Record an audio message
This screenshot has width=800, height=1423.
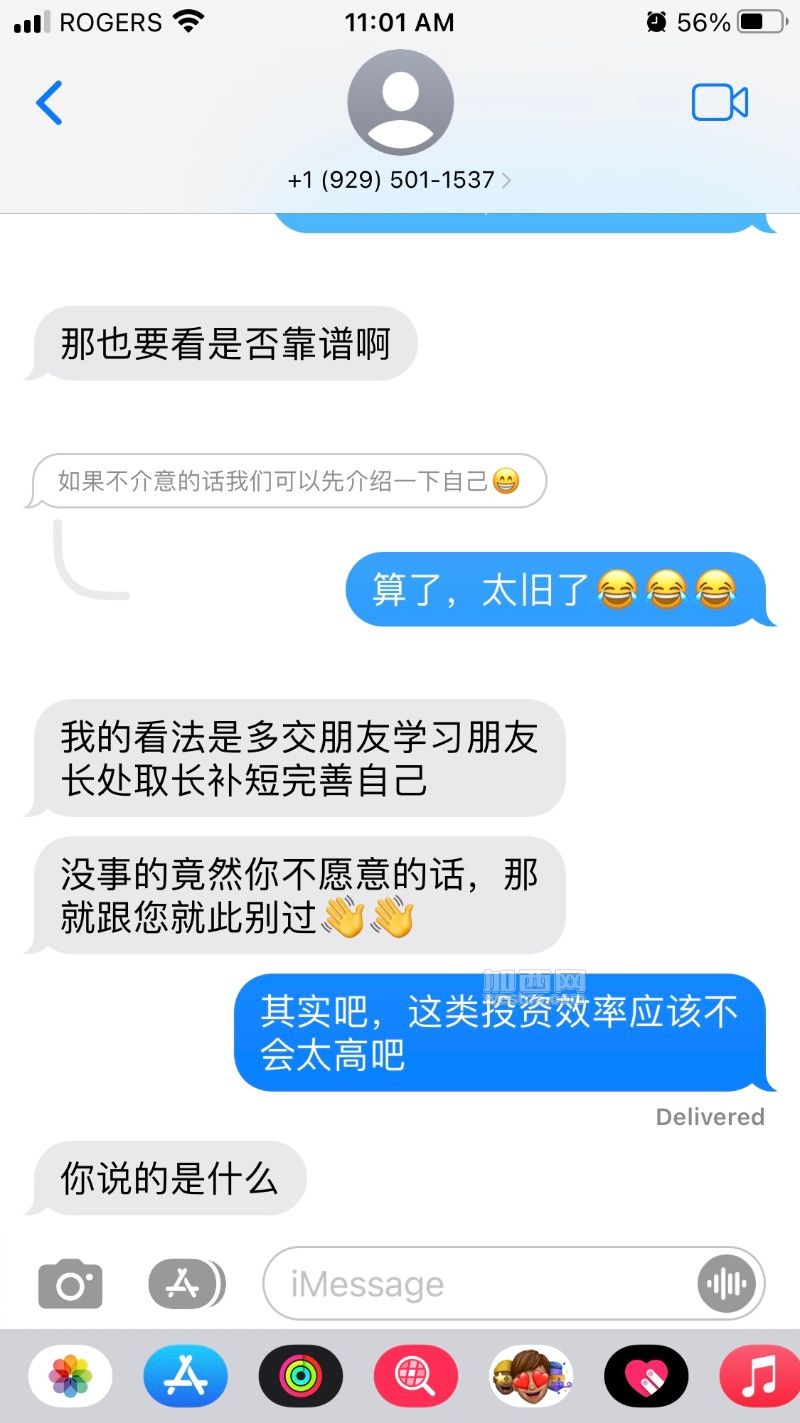click(x=726, y=1284)
